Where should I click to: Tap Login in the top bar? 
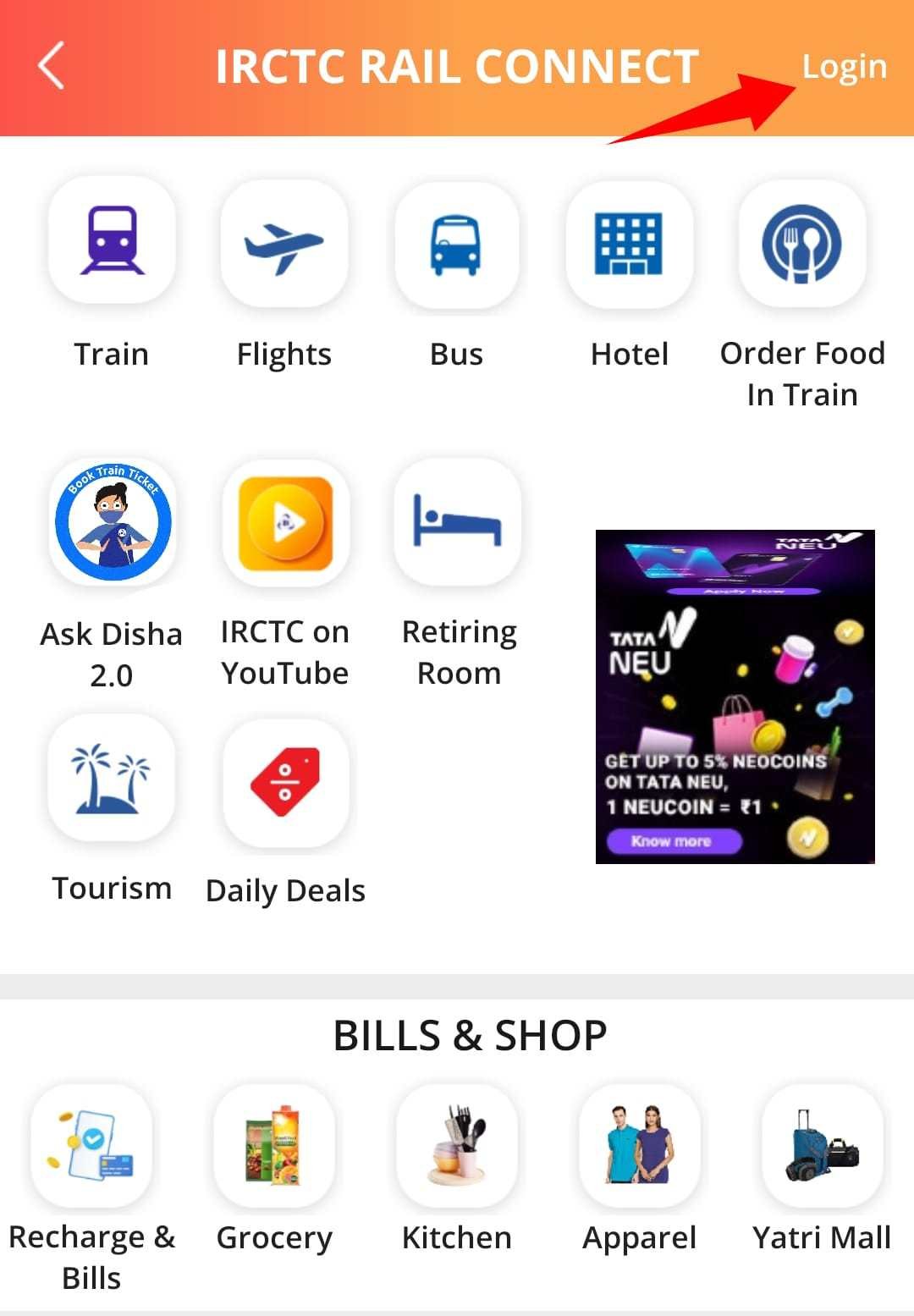844,67
